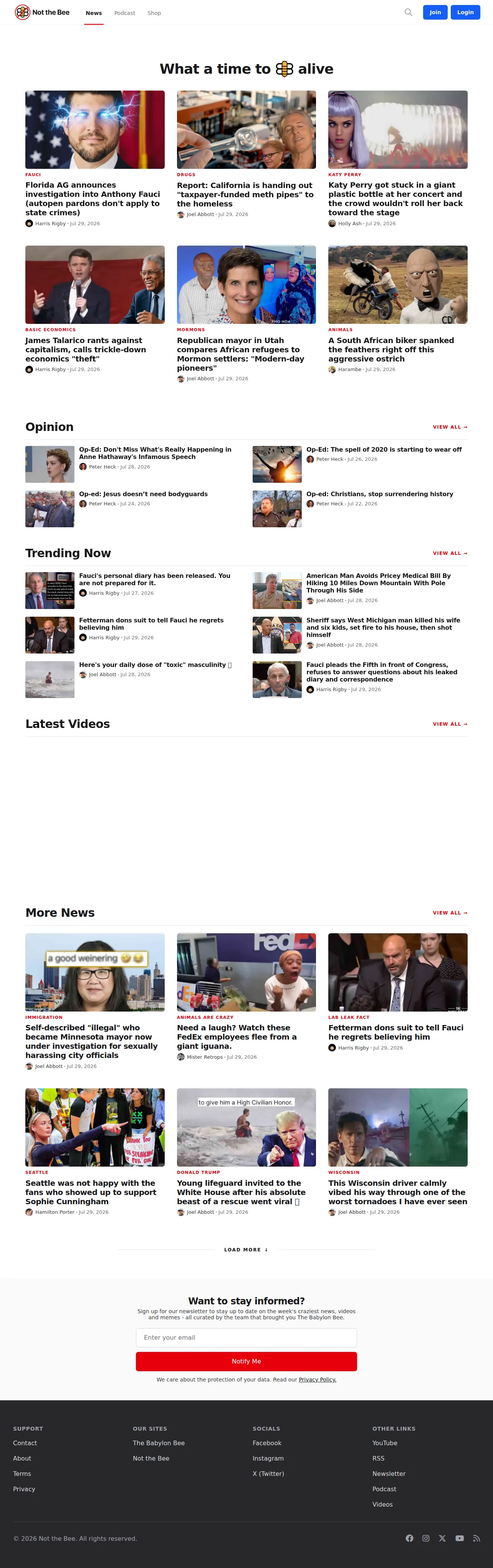Viewport: 493px width, 1568px height.
Task: Tap the Enter your email field
Action: coord(246,1337)
